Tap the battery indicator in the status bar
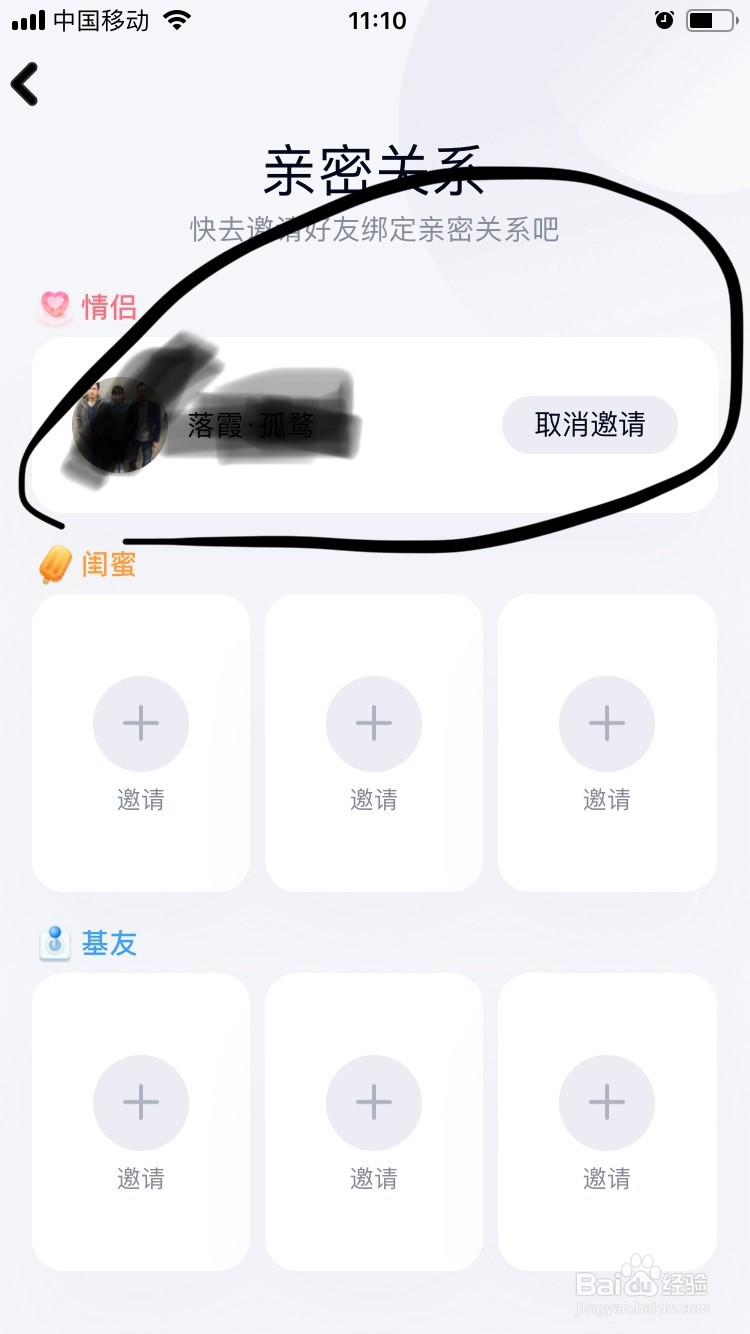The width and height of the screenshot is (750, 1334). [711, 18]
